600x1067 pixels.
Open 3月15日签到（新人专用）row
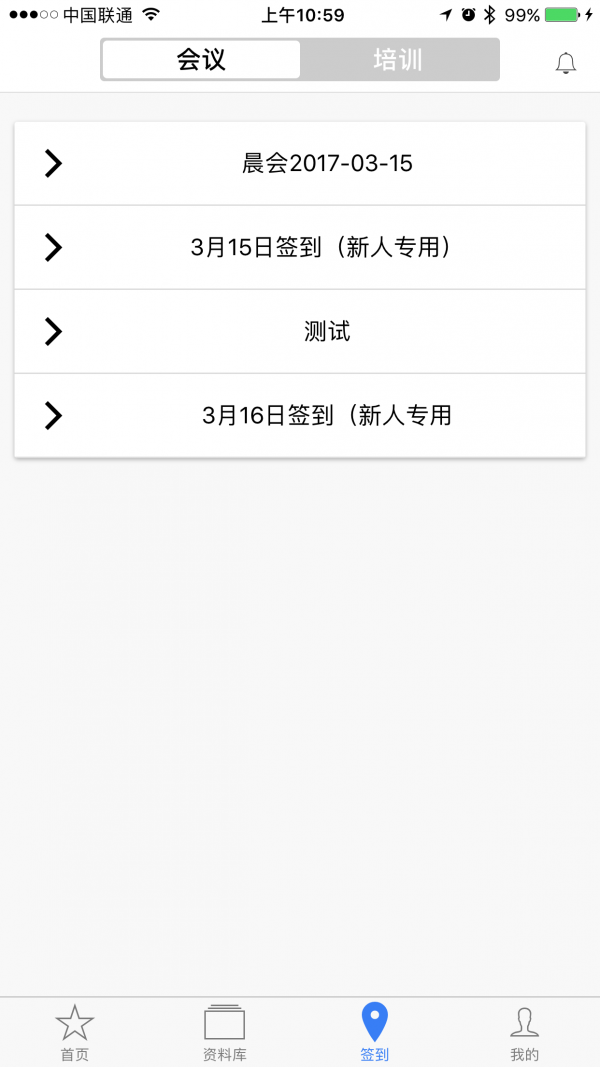300,248
